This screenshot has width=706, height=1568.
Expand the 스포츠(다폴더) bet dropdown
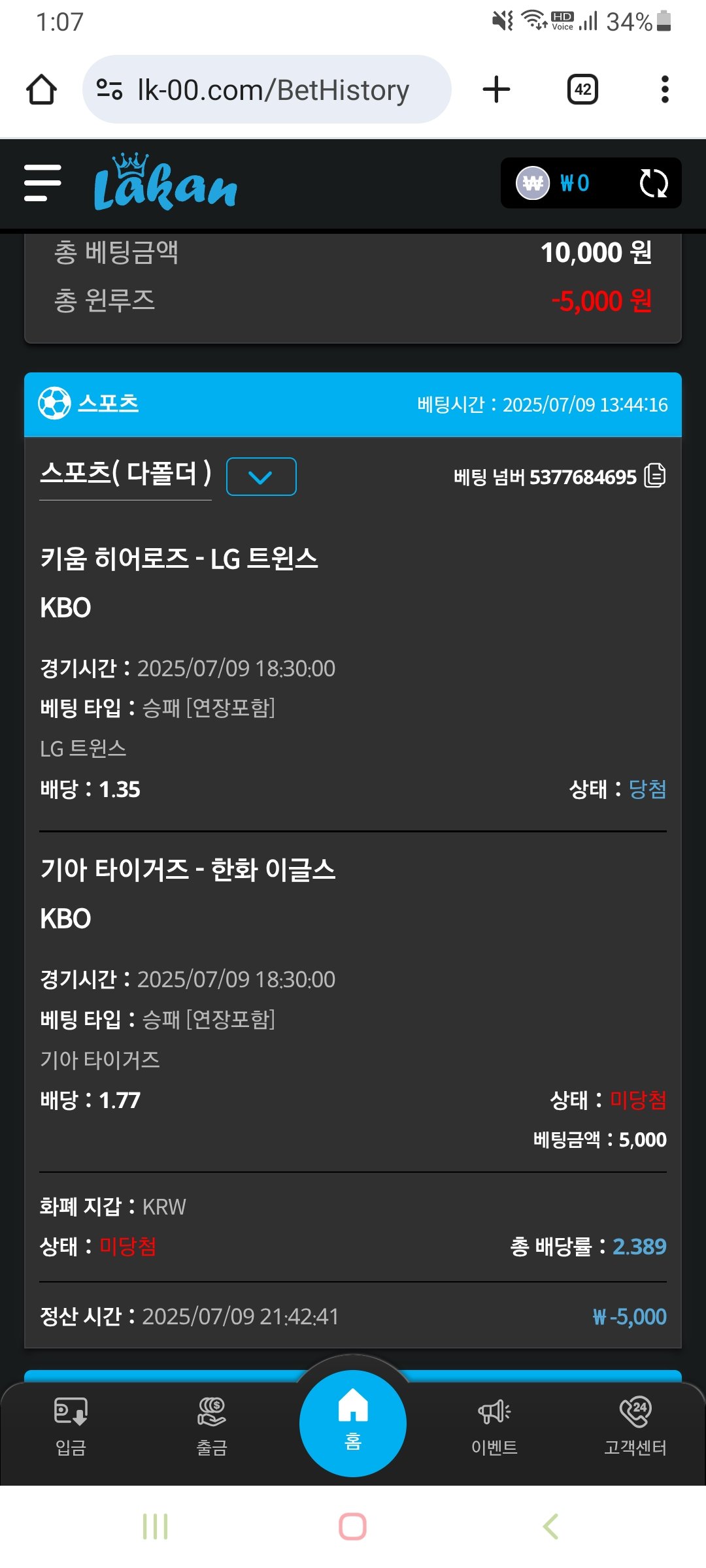(261, 477)
